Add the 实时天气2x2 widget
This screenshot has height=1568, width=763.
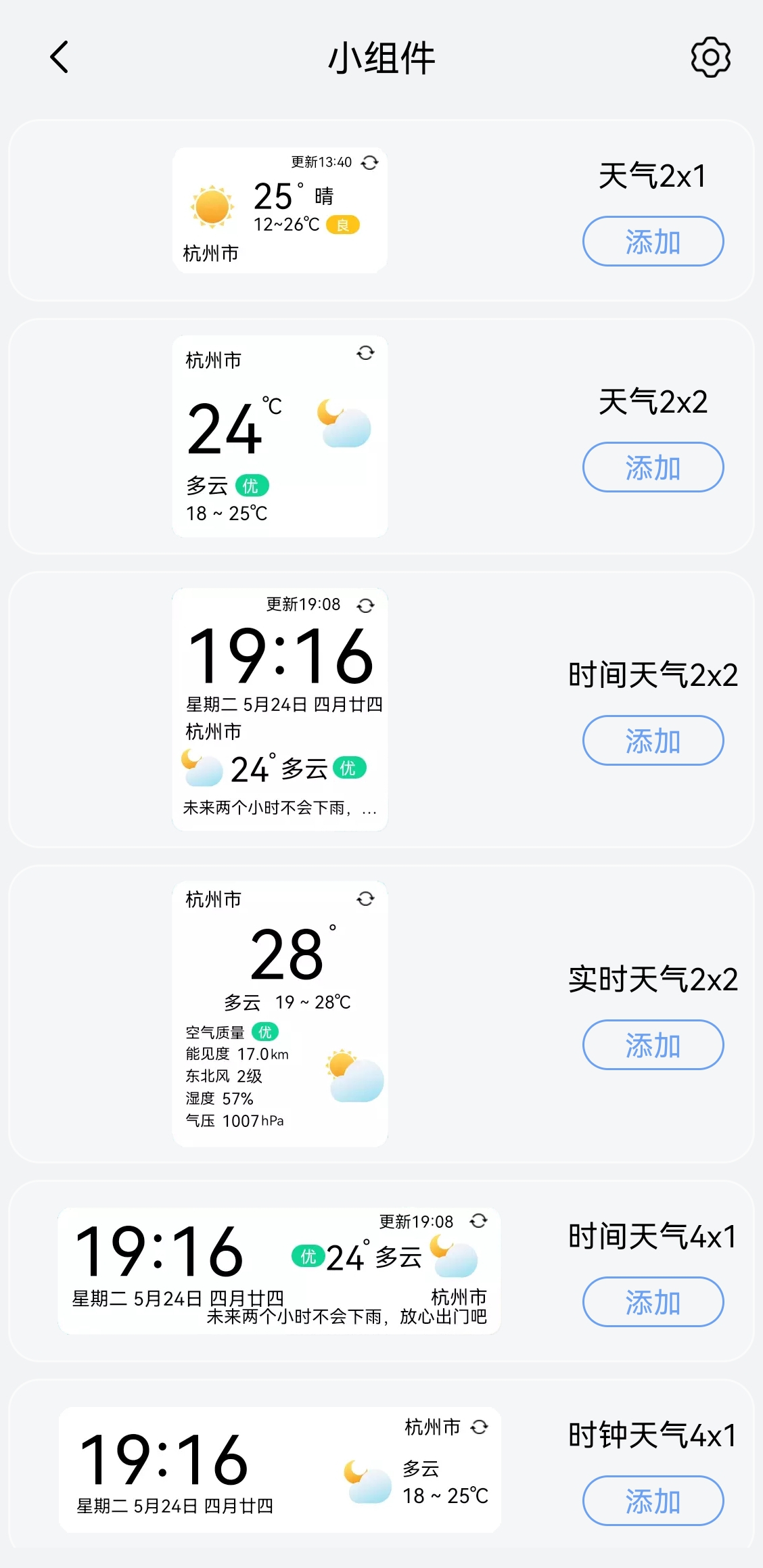[x=653, y=1045]
